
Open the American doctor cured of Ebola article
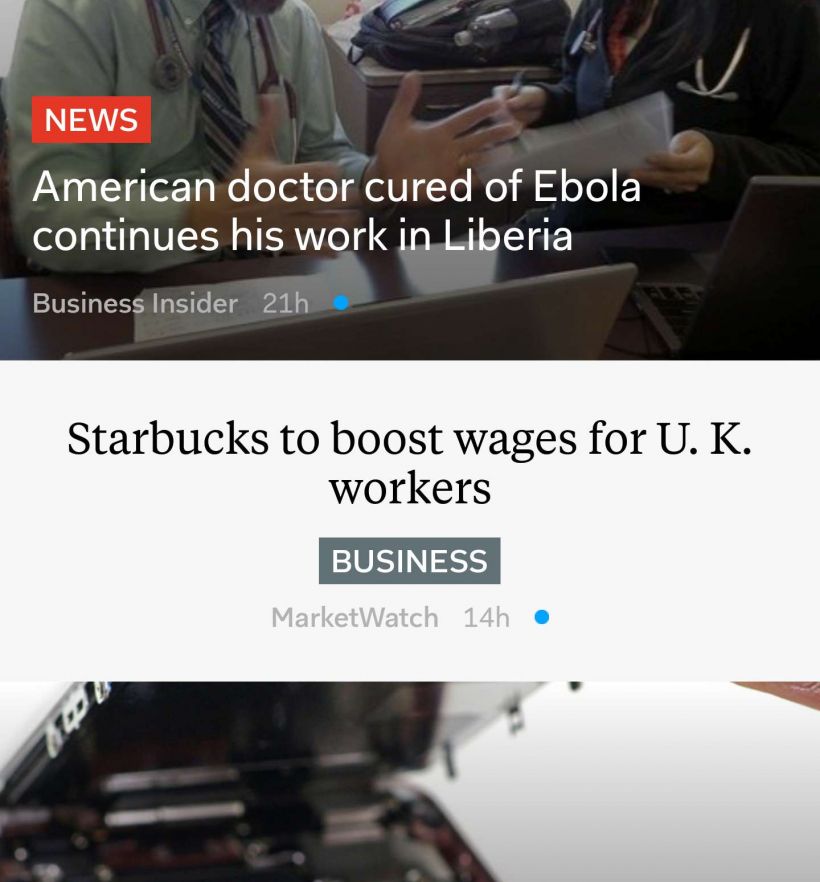coord(336,211)
